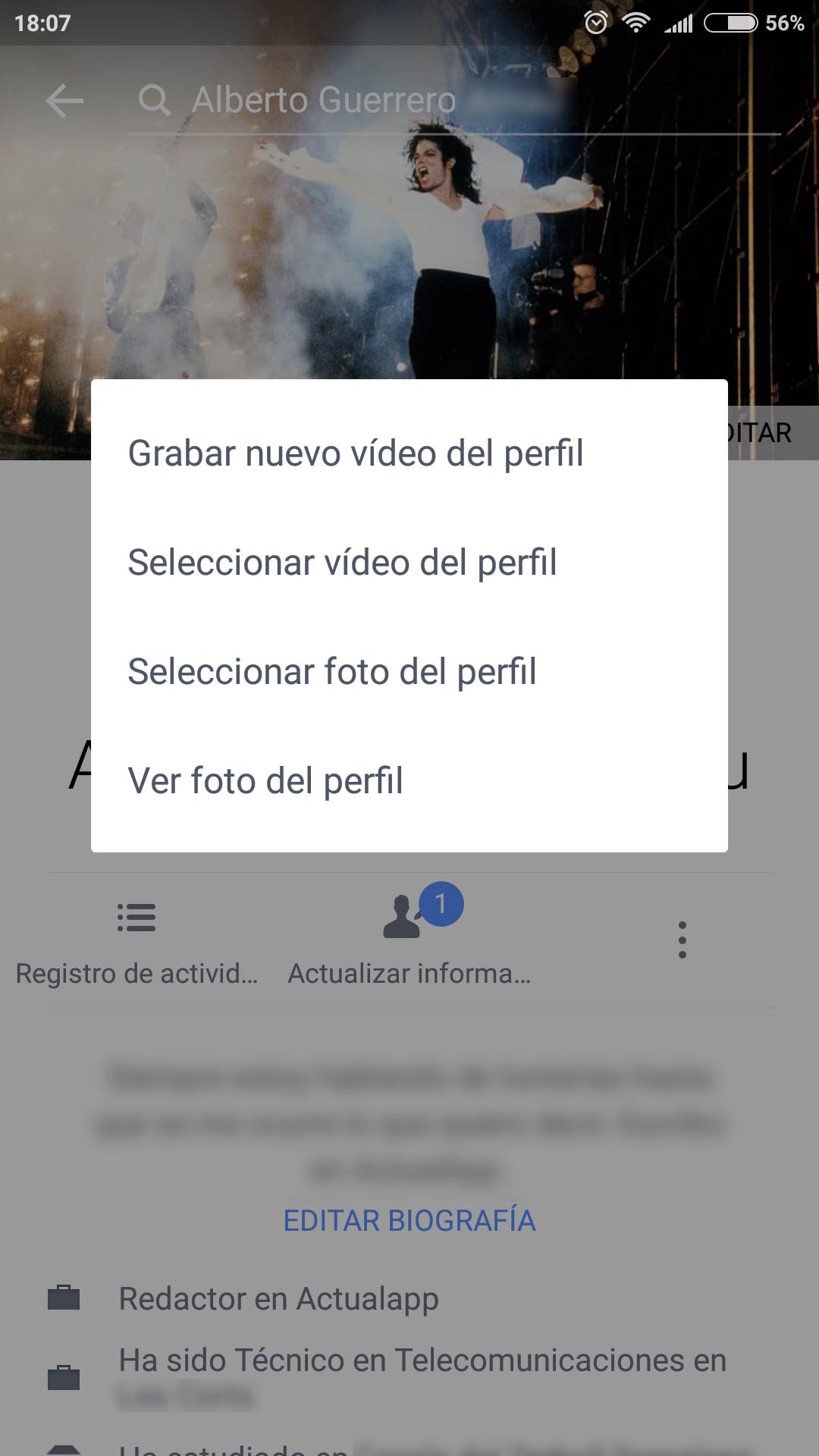Open Ver foto del perfil
The height and width of the screenshot is (1456, 819).
point(409,781)
